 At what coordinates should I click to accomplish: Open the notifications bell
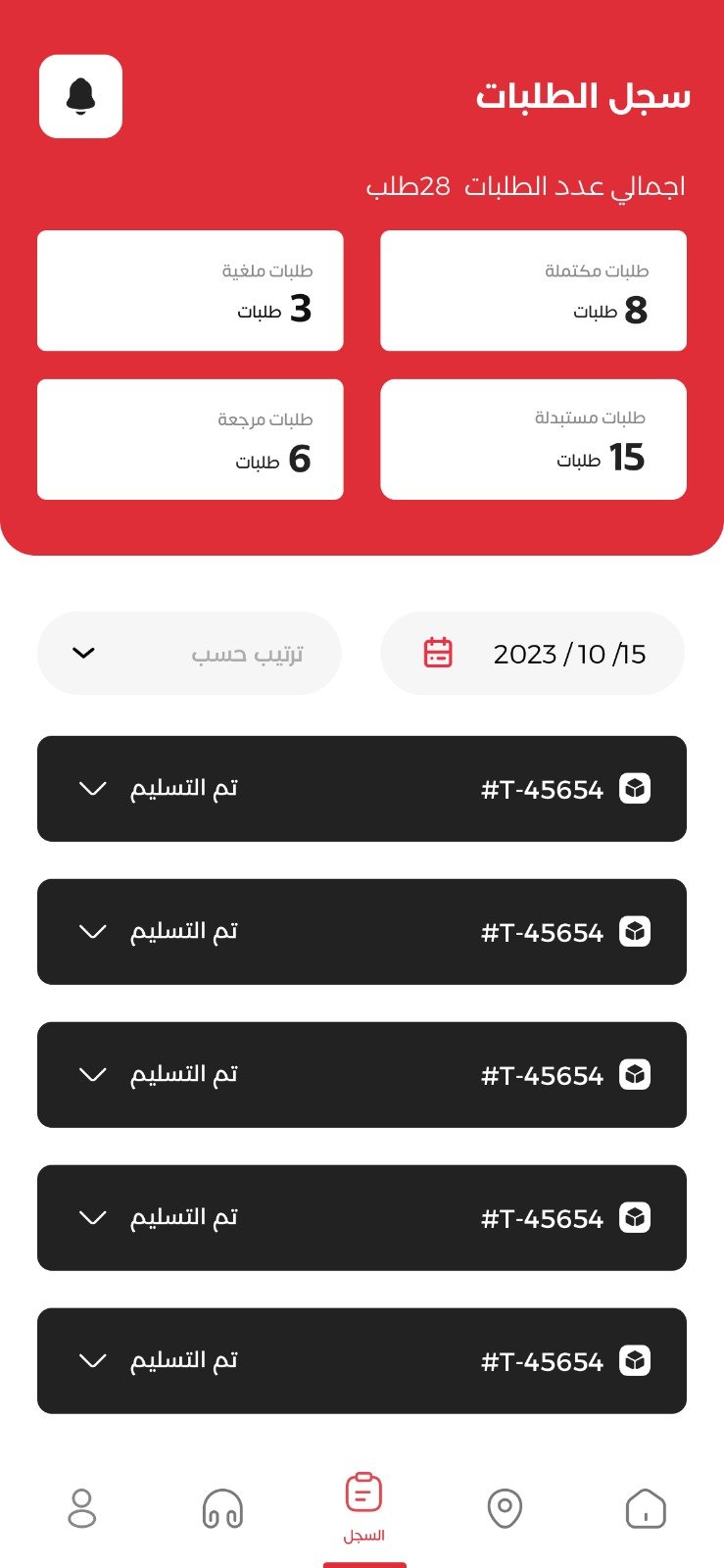80,96
